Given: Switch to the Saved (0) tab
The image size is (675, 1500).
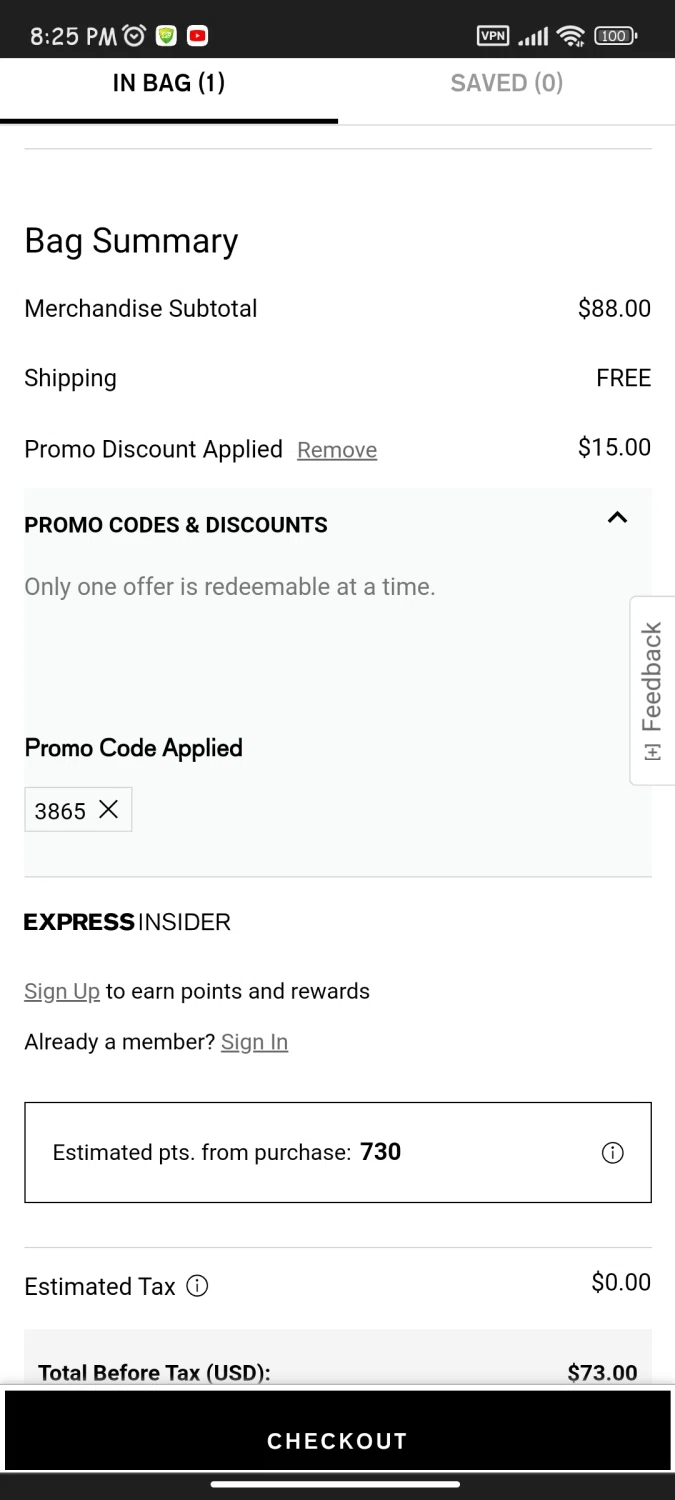Looking at the screenshot, I should (506, 84).
